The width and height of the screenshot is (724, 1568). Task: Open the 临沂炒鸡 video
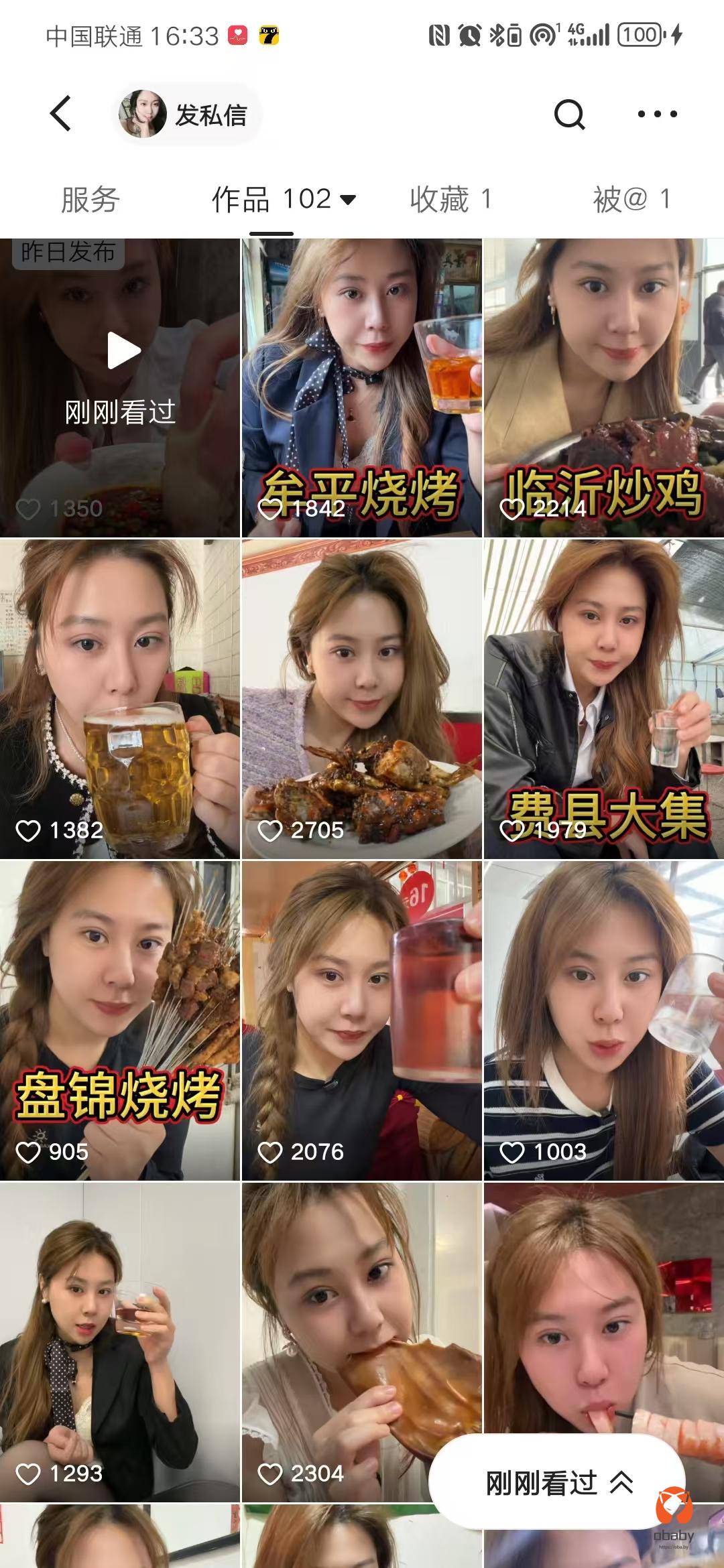tap(603, 387)
